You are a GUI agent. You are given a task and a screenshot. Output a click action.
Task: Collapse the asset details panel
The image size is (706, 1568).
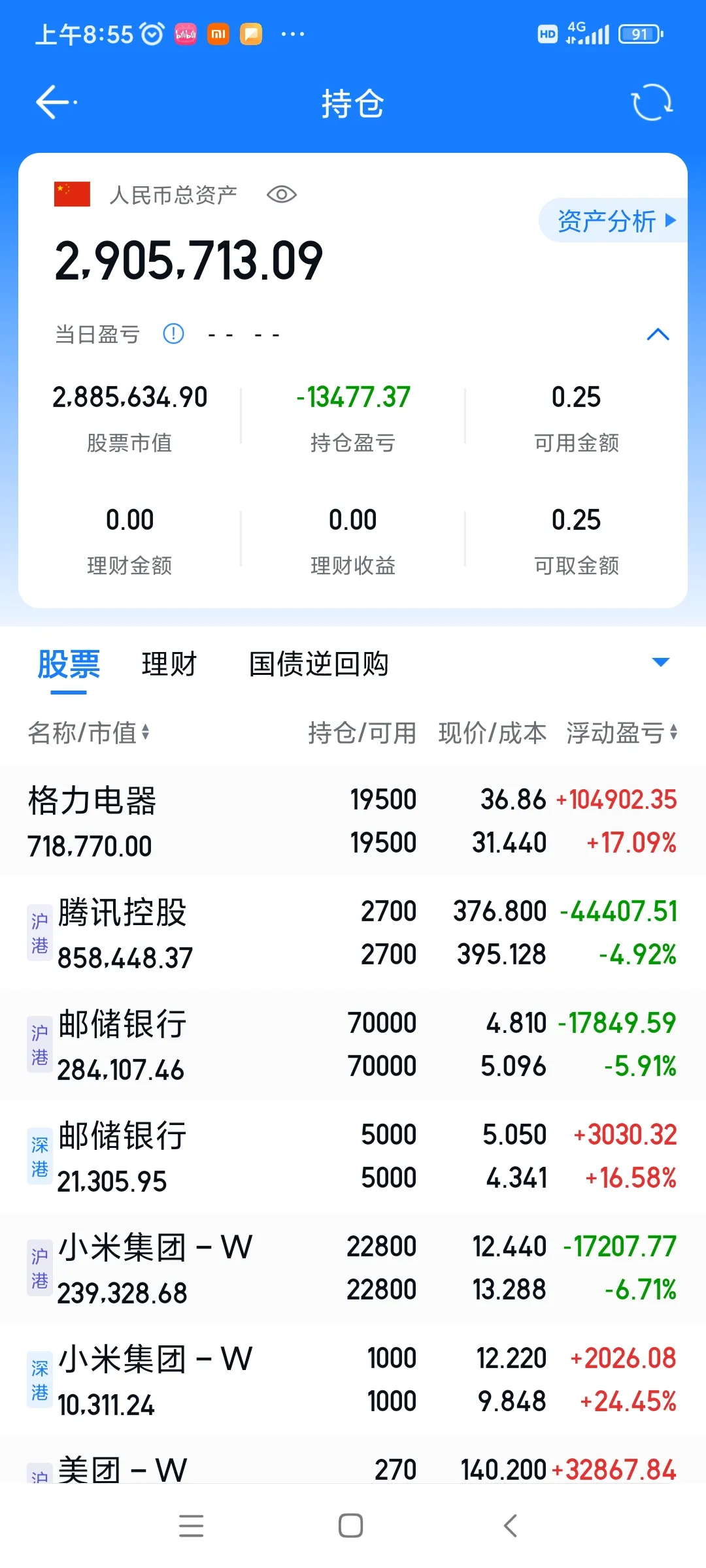658,335
